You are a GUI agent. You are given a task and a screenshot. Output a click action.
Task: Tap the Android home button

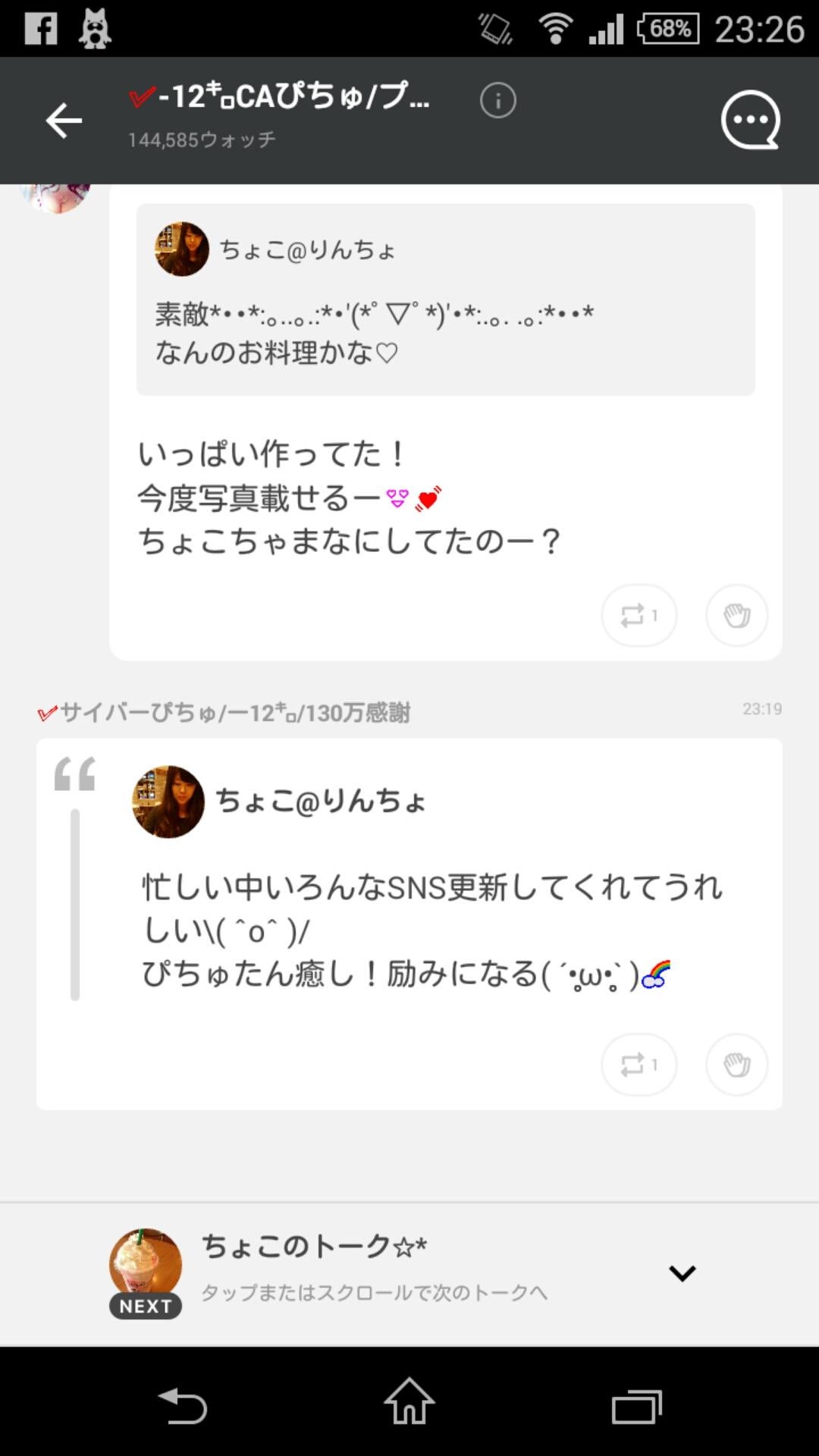pos(409,1401)
